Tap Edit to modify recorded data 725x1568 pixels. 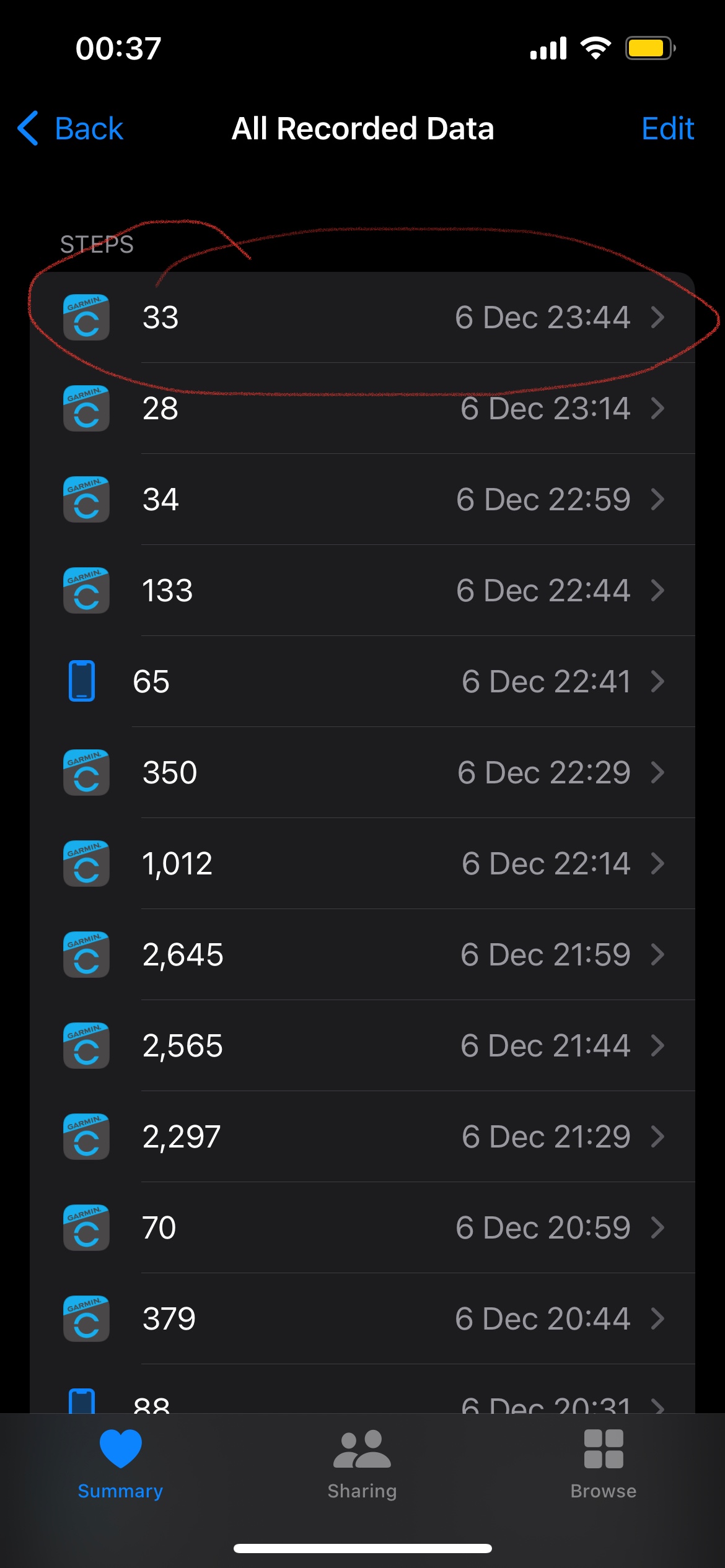667,129
